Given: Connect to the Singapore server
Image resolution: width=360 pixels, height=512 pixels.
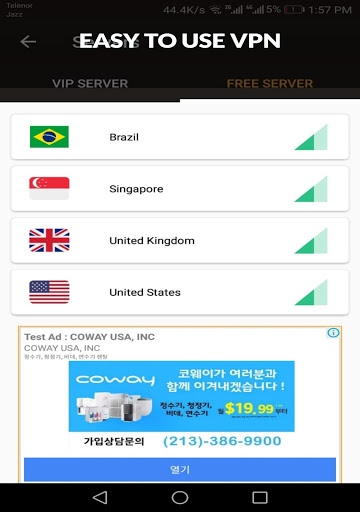Looking at the screenshot, I should (x=180, y=189).
